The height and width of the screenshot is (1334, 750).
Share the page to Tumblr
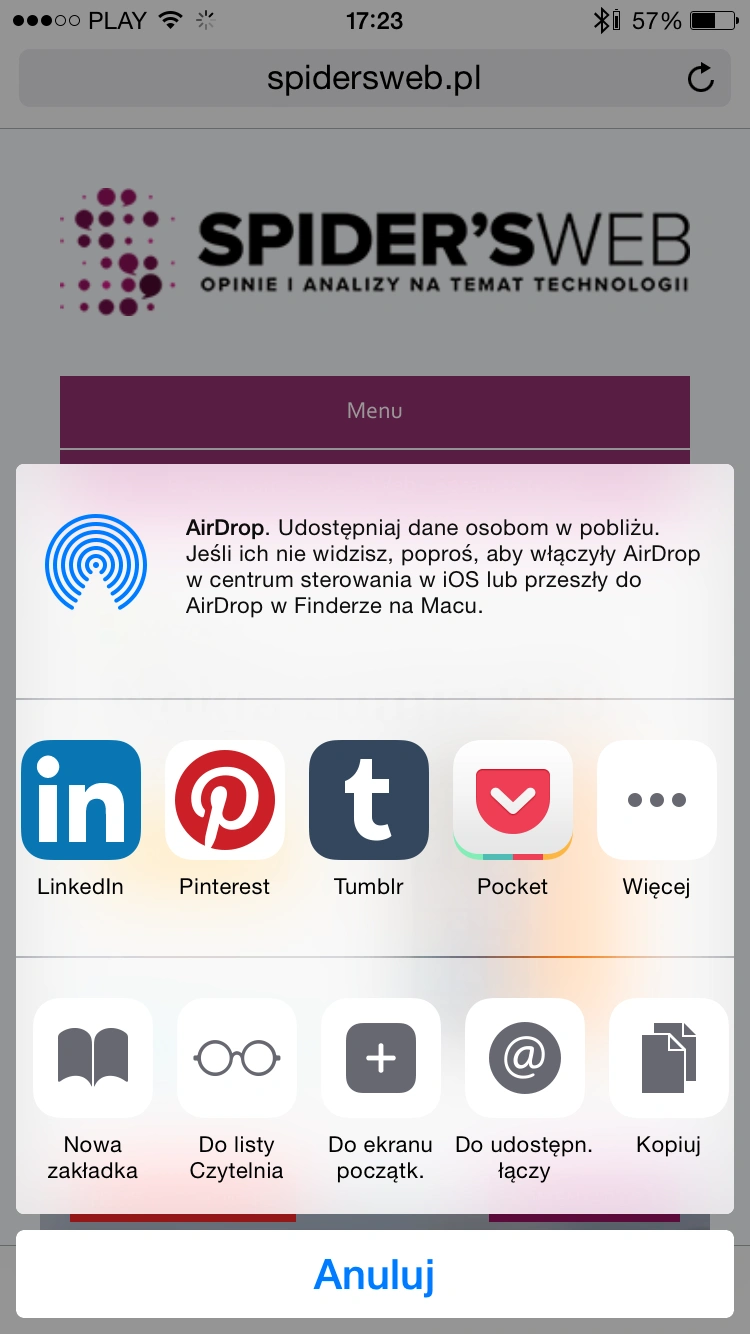(369, 800)
